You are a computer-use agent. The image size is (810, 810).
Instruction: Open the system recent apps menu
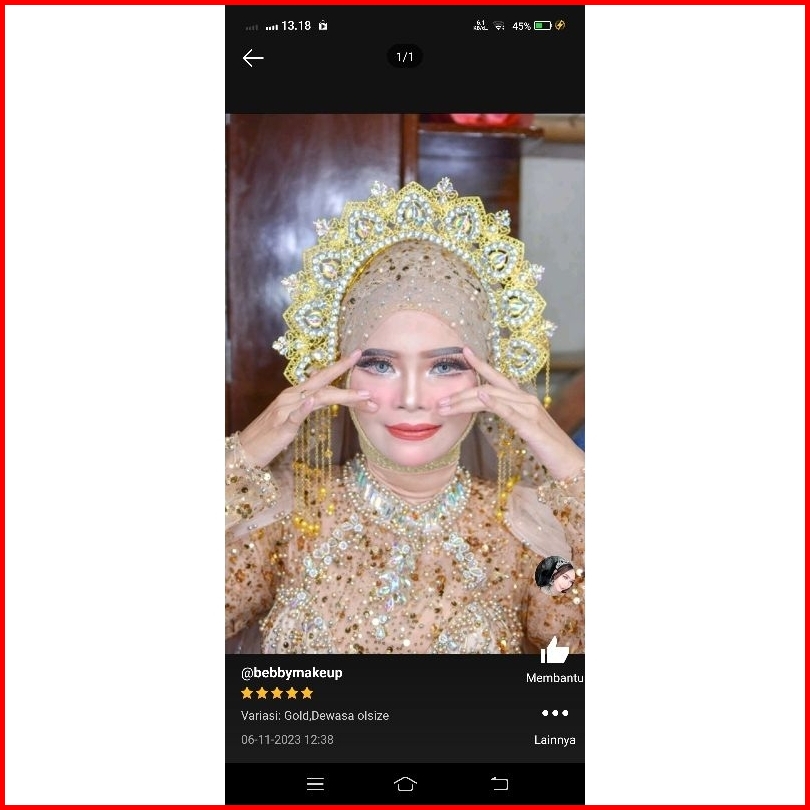tap(315, 784)
